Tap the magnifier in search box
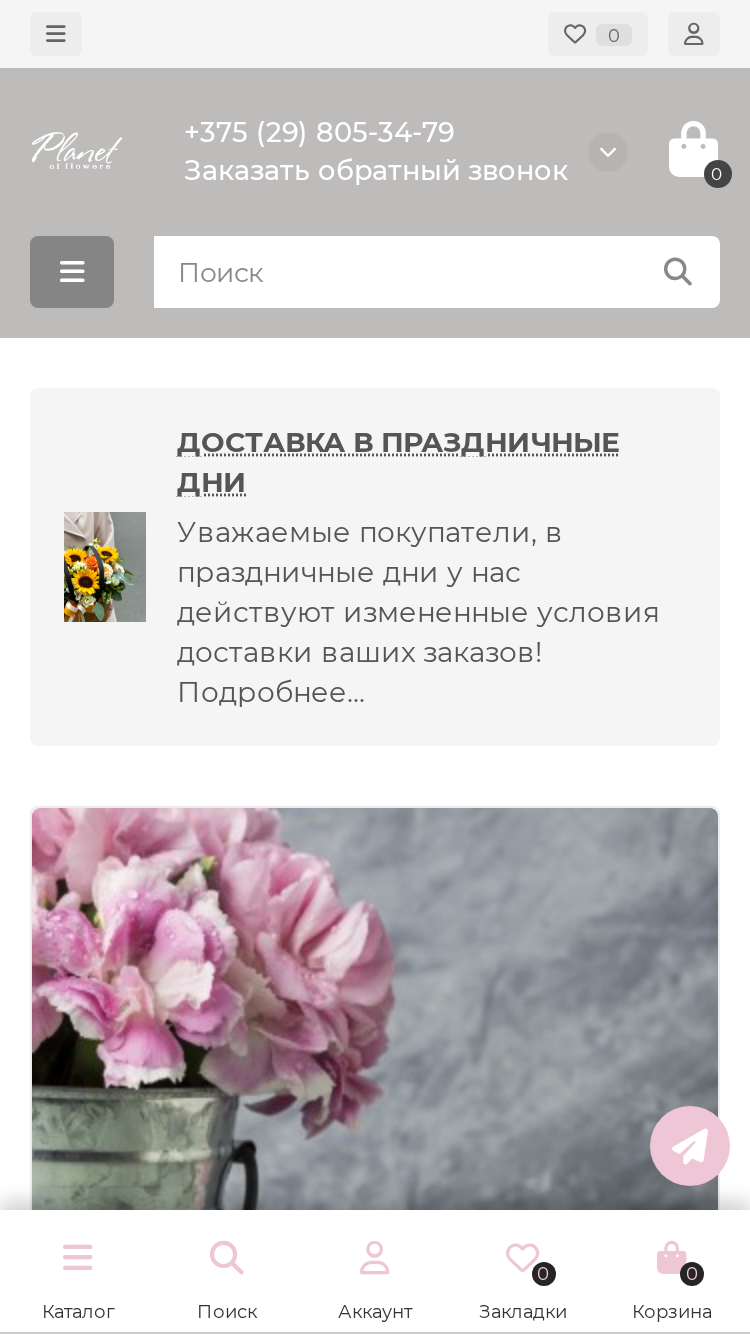750x1334 pixels. tap(678, 272)
